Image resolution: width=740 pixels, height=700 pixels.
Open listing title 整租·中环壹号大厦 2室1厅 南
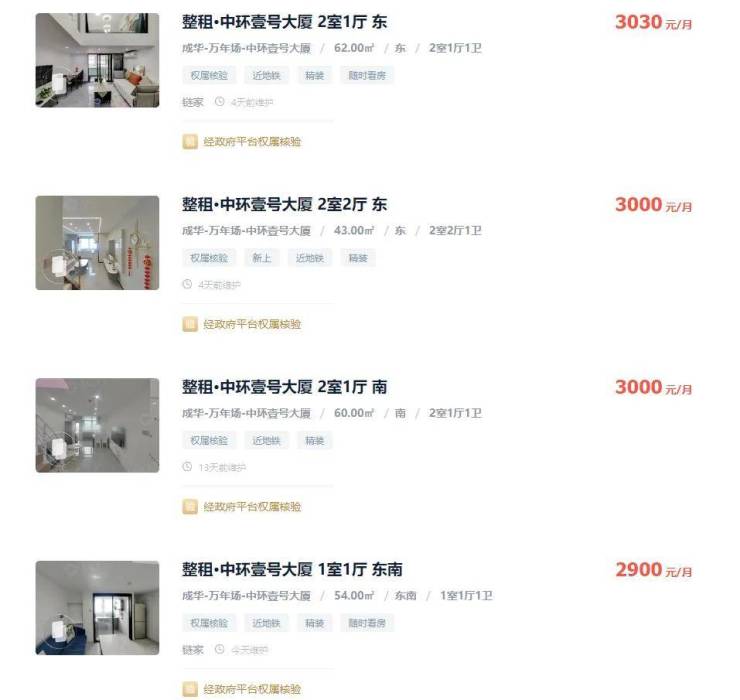[283, 387]
